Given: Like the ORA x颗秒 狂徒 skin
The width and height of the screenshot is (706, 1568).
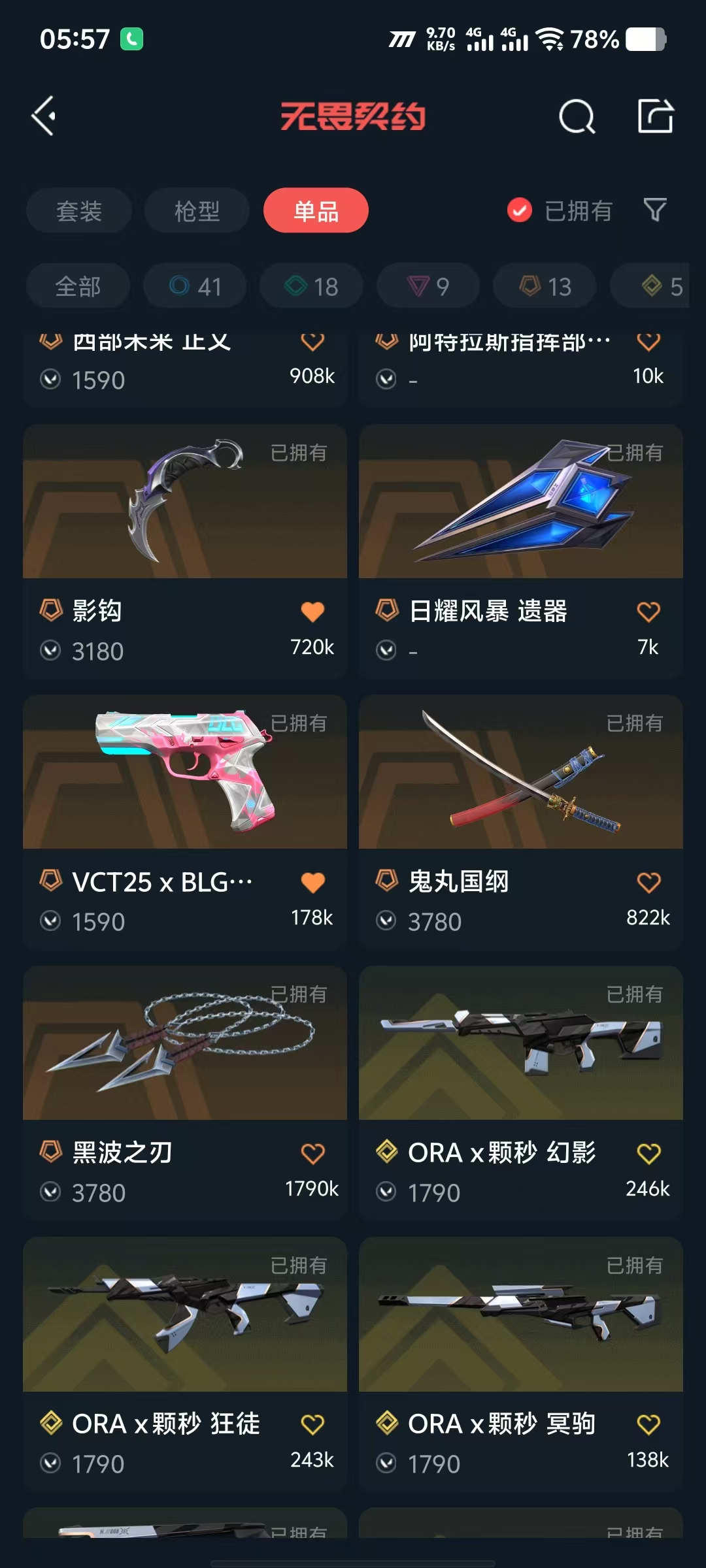Looking at the screenshot, I should click(x=312, y=1424).
